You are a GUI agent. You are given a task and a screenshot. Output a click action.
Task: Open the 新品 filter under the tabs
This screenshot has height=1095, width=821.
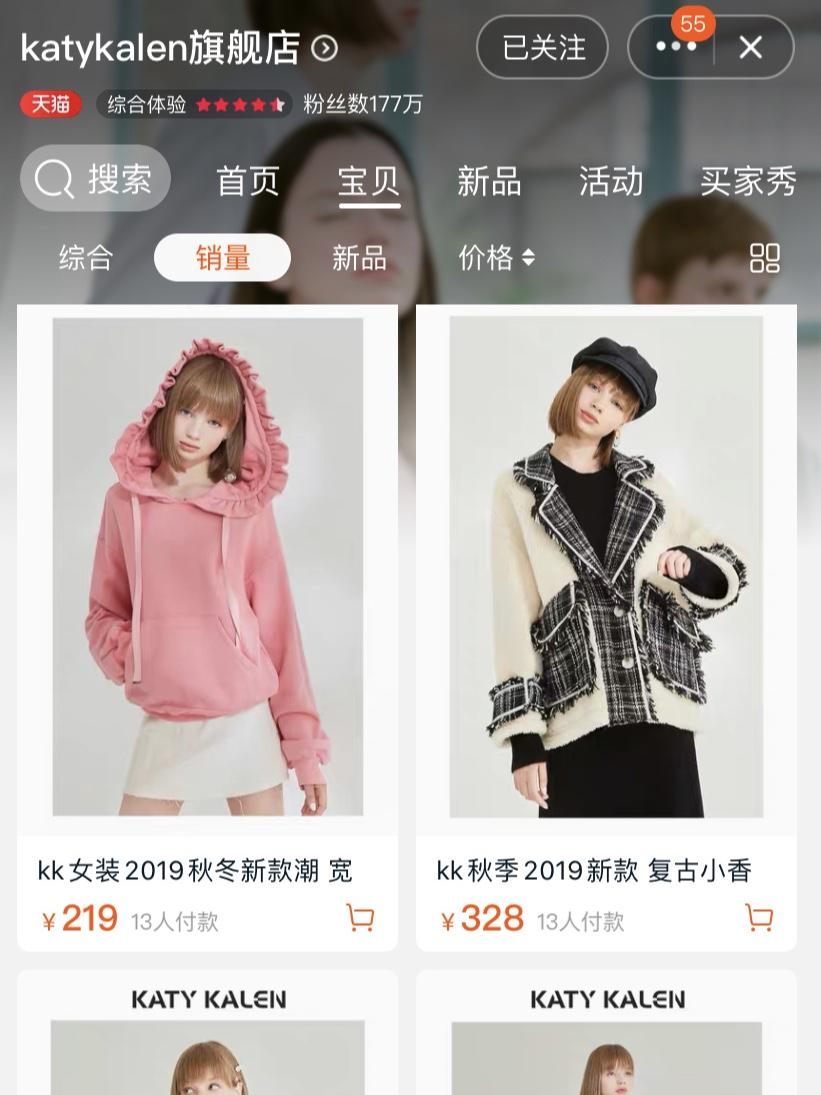point(359,258)
